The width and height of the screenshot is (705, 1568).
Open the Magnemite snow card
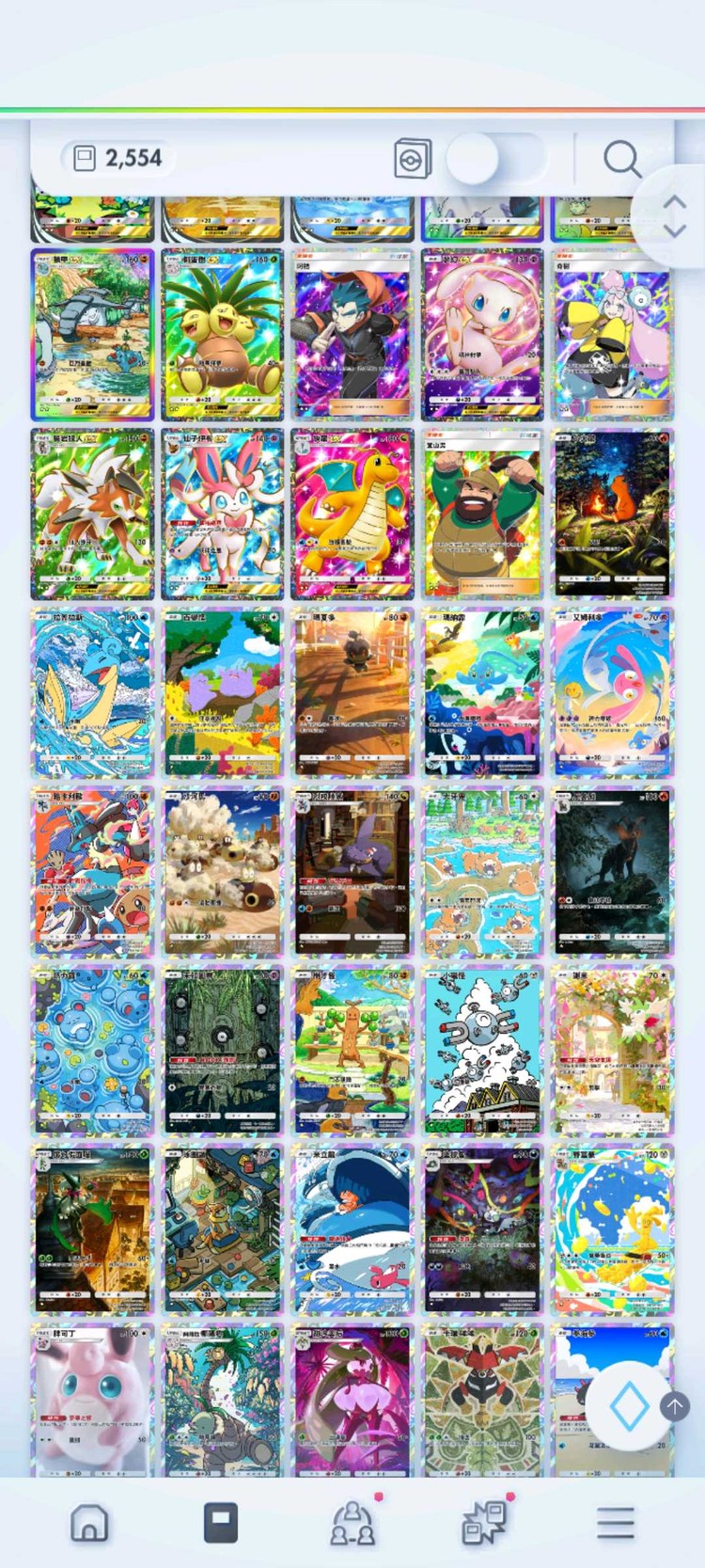coord(482,1050)
